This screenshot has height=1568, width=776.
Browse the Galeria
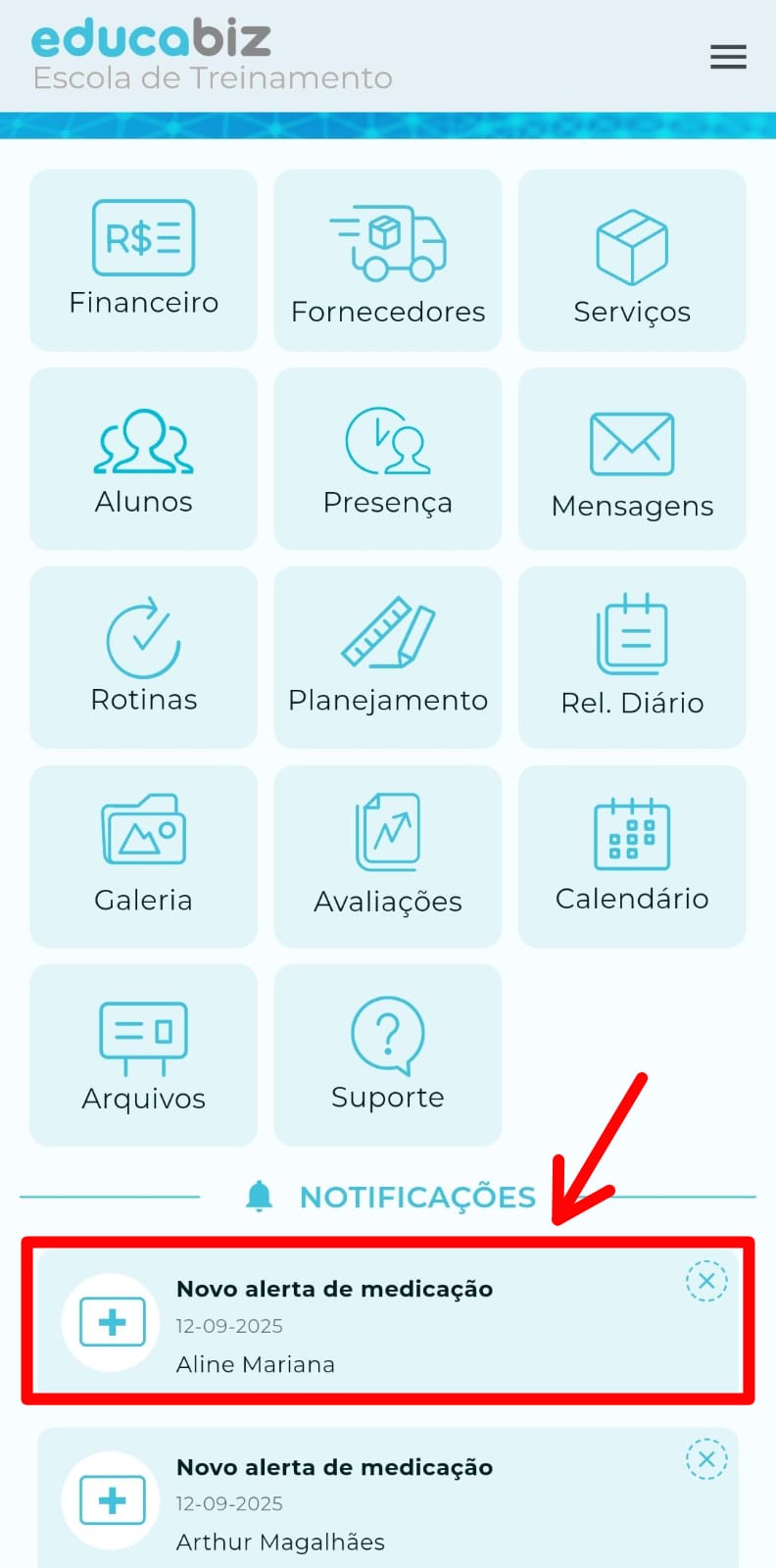tap(143, 856)
